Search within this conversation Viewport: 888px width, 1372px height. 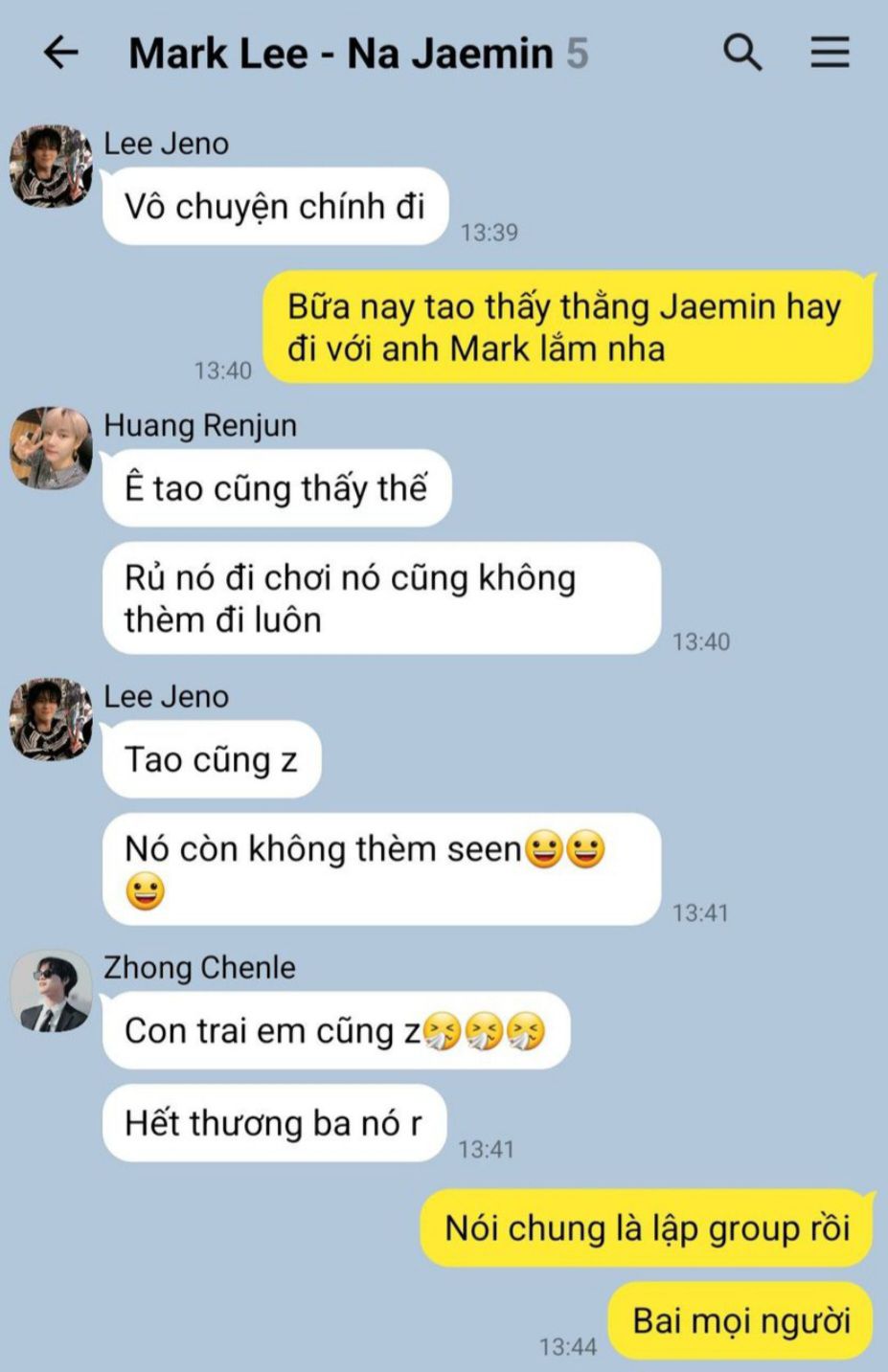742,52
